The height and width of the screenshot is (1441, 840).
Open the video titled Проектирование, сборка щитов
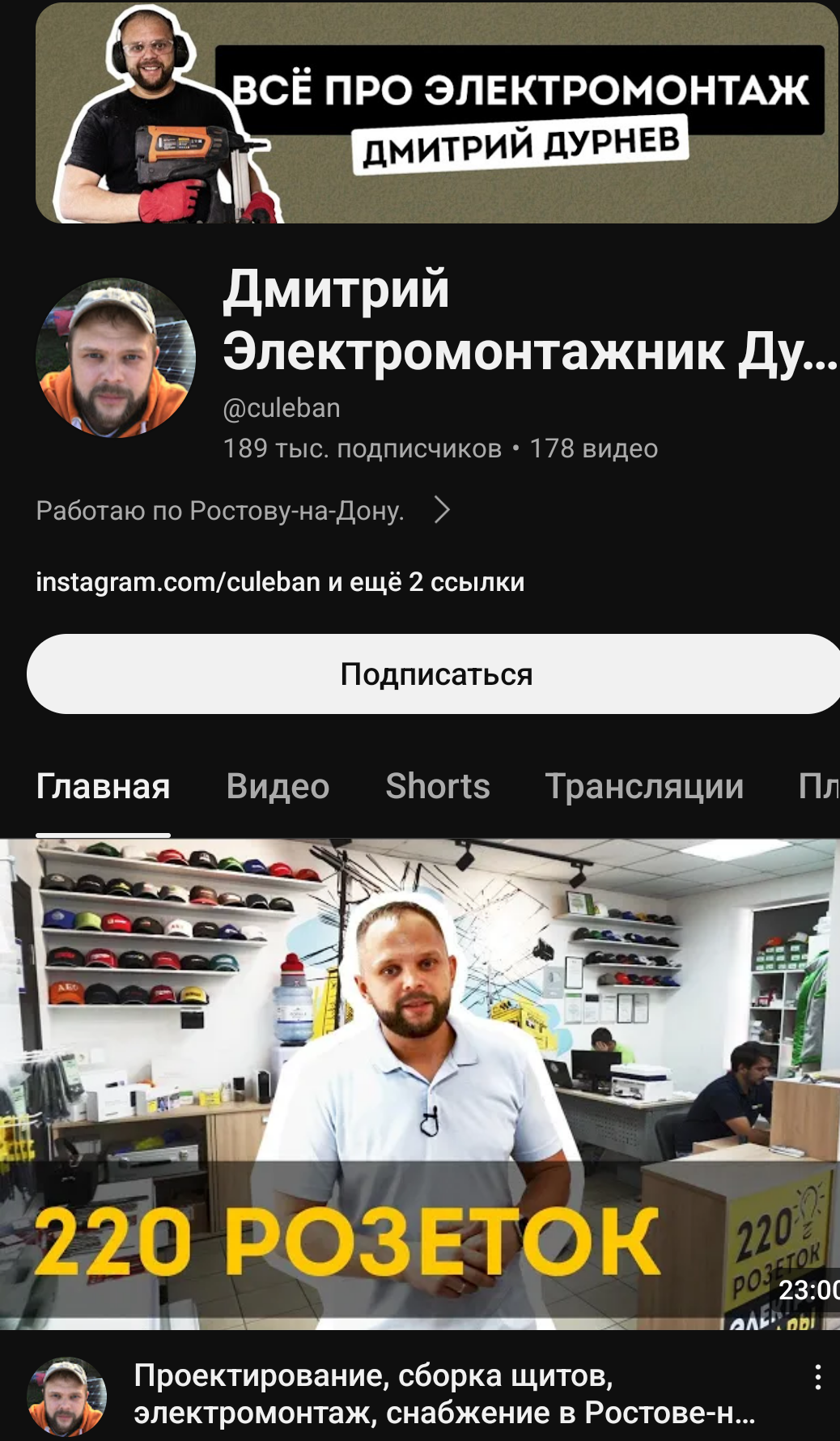[x=443, y=1393]
